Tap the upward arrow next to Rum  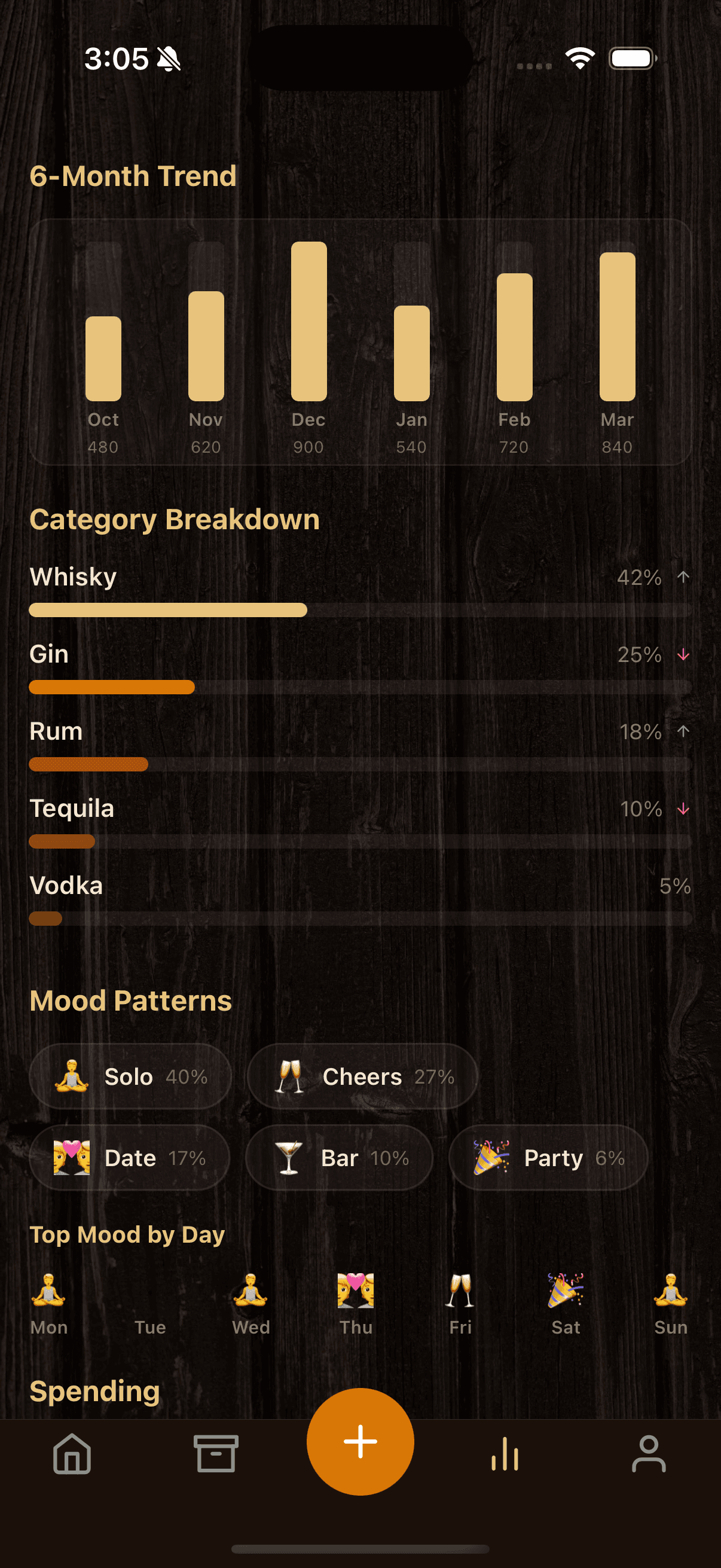[683, 732]
